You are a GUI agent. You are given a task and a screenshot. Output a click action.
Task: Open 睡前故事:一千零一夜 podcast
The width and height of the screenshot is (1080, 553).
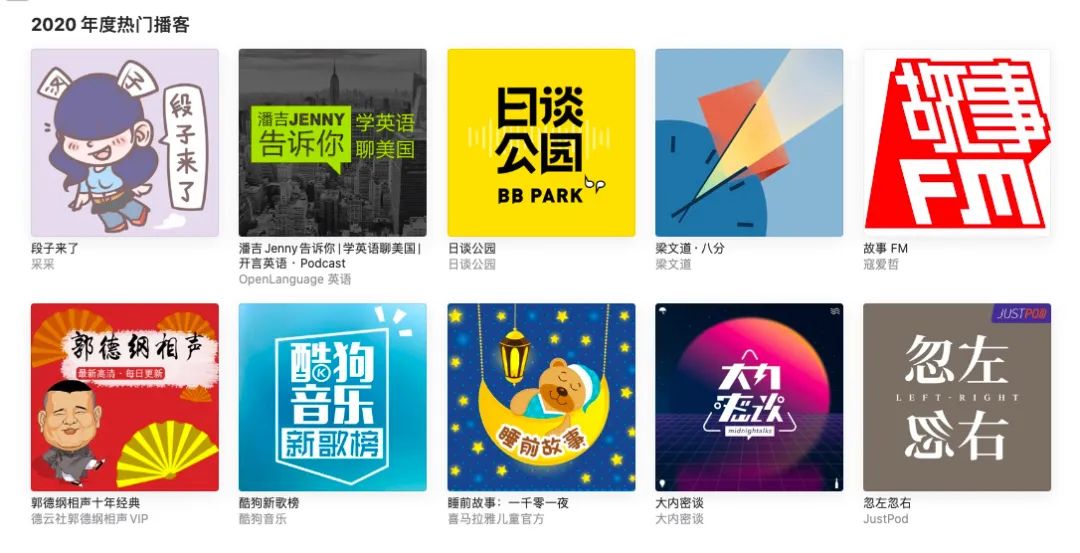541,397
